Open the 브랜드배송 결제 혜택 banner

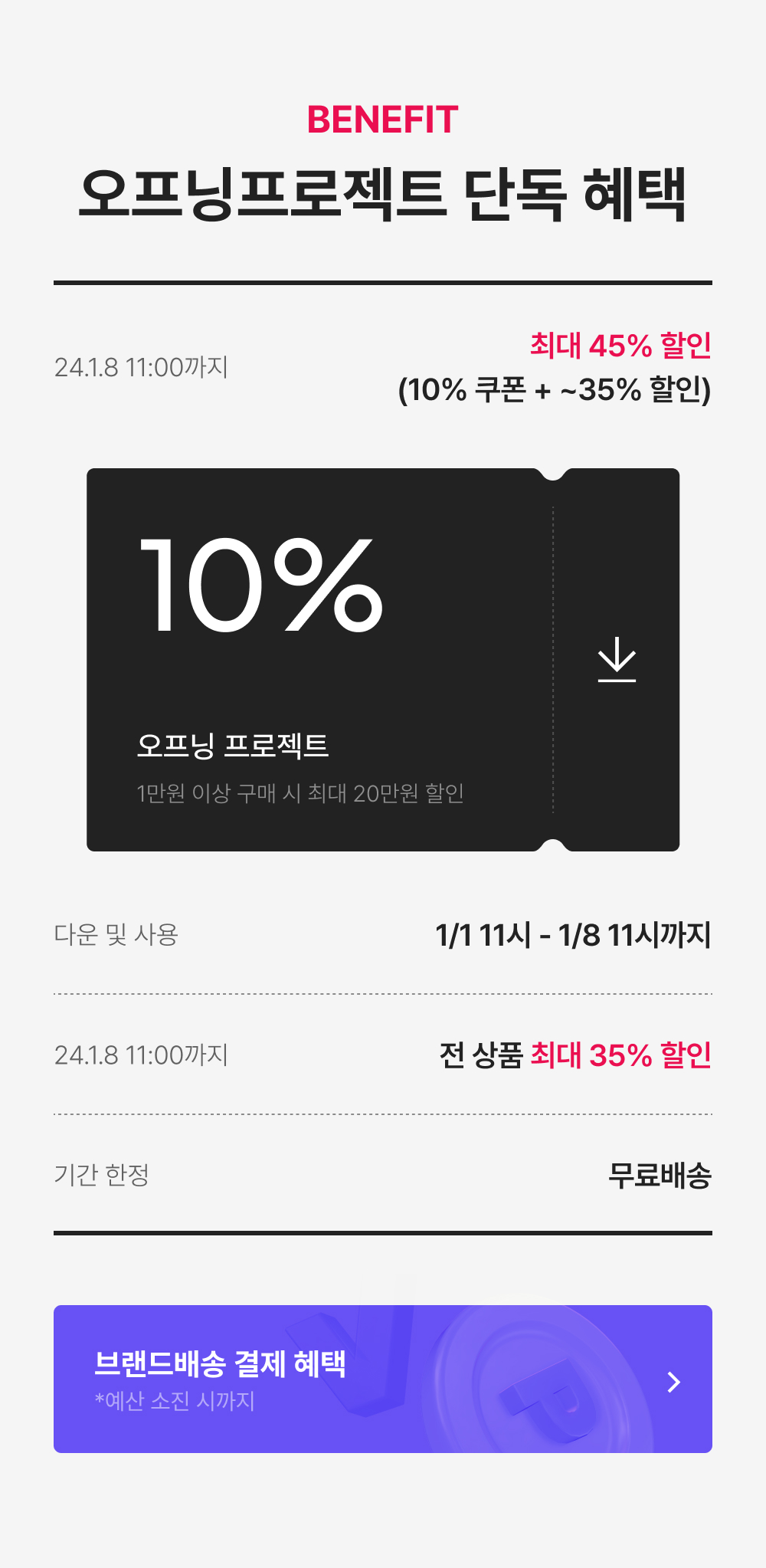pos(383,1379)
